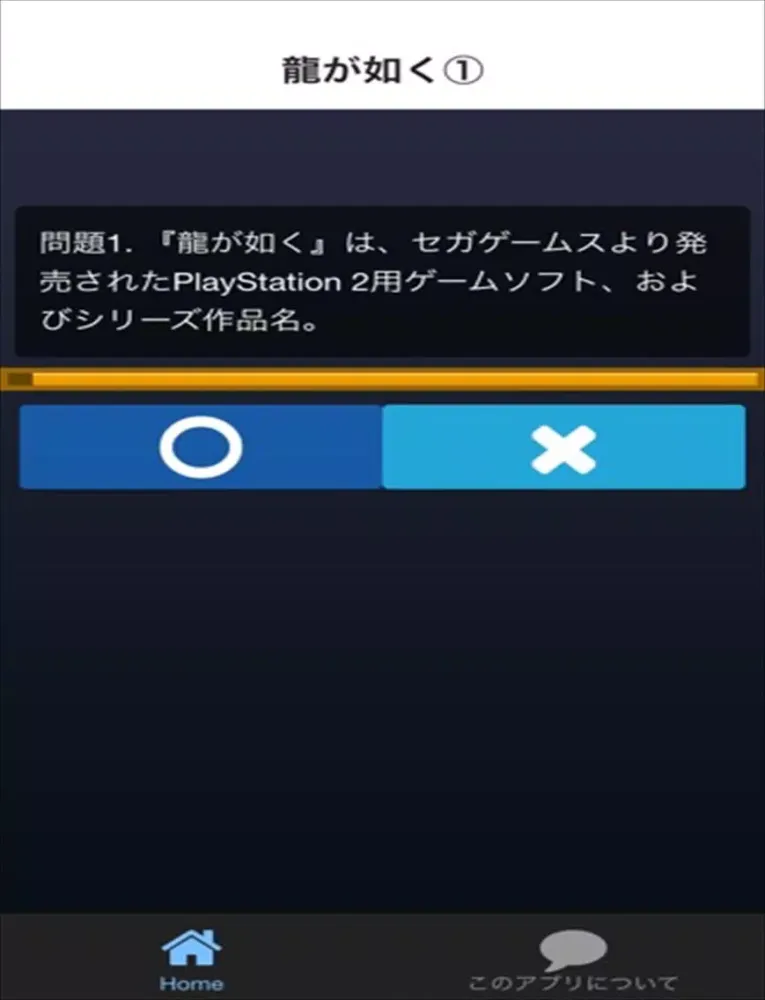The image size is (765, 1000).
Task: Switch to the Home tab
Action: click(x=191, y=959)
